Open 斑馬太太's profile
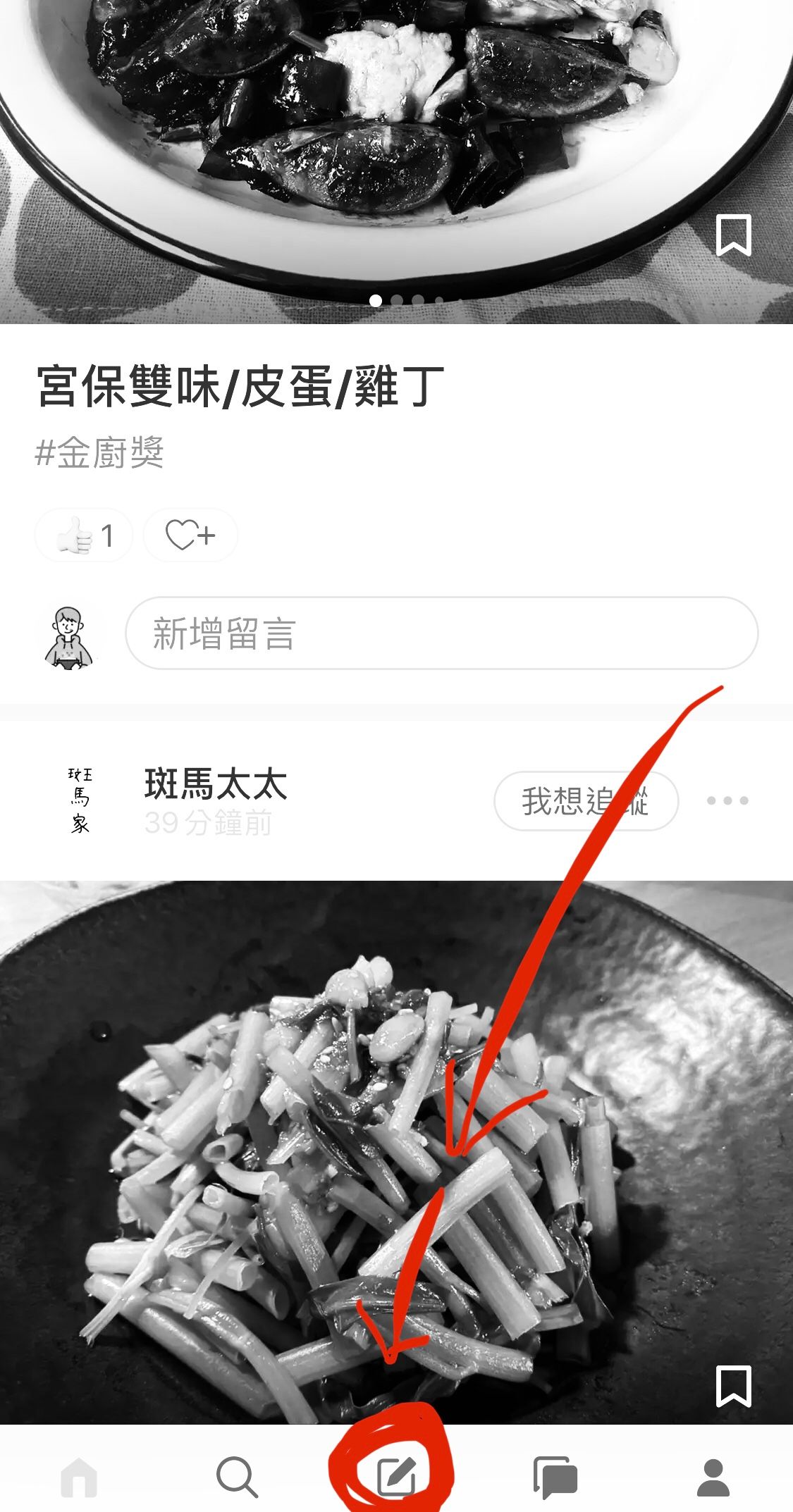The width and height of the screenshot is (793, 1512). [x=215, y=783]
